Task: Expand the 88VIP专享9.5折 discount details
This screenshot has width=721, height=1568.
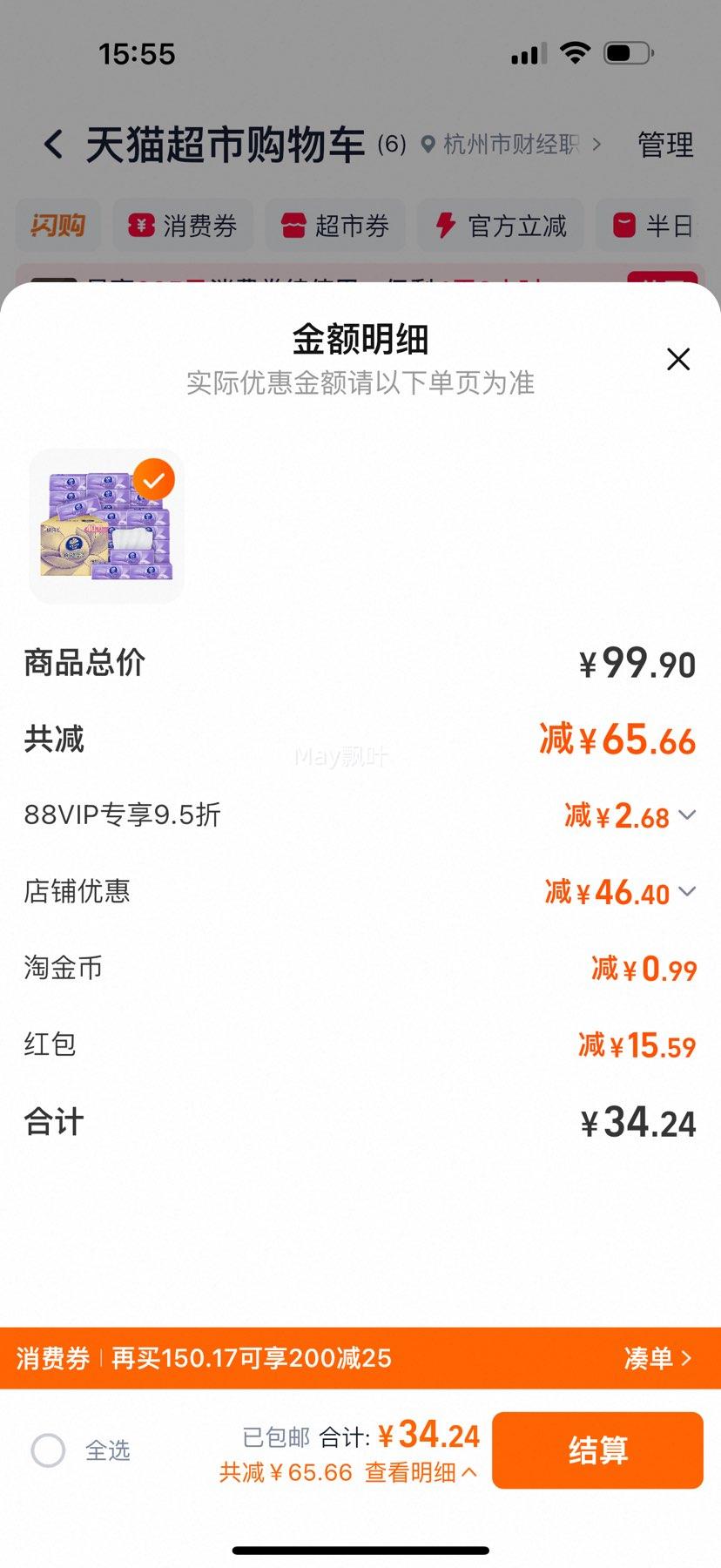Action: pyautogui.click(x=687, y=815)
